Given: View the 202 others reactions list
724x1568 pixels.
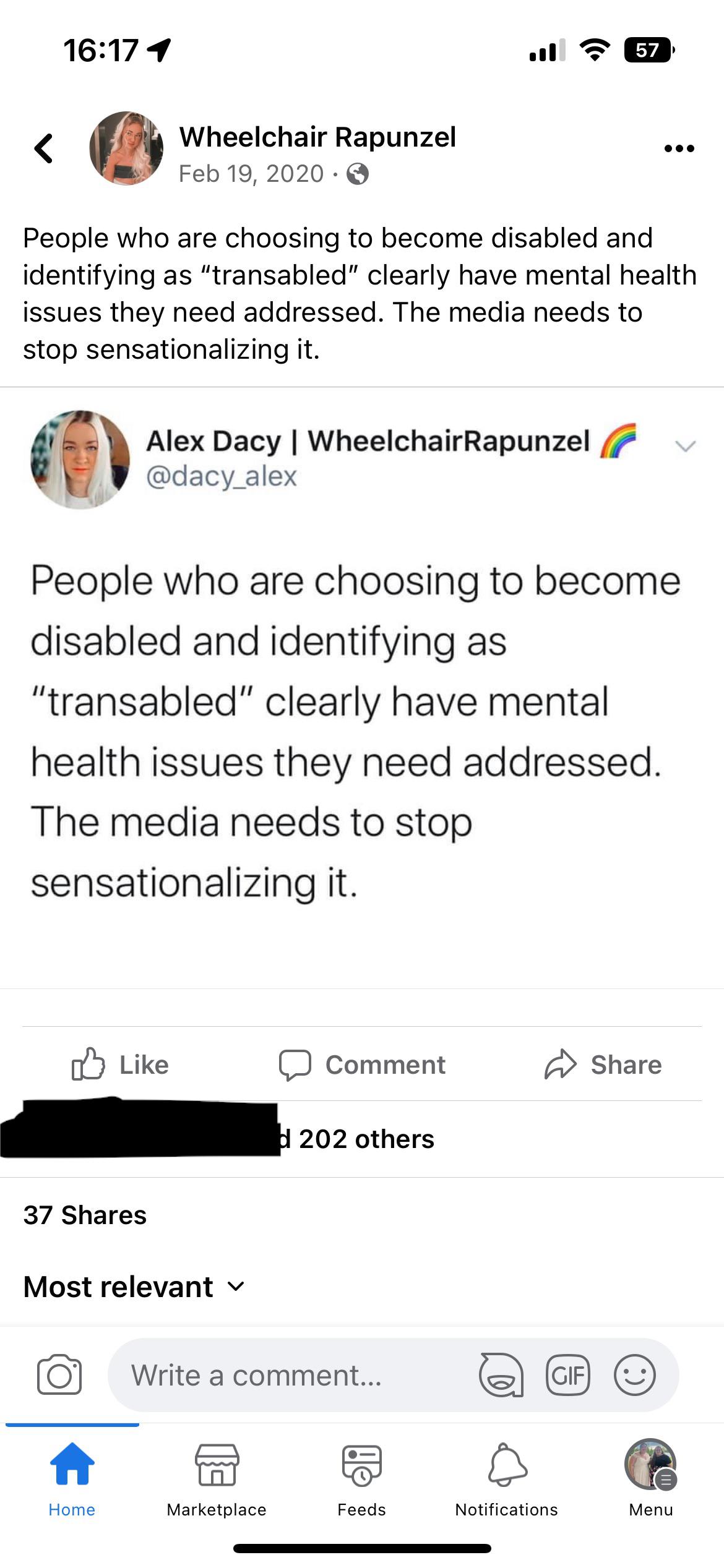Looking at the screenshot, I should pos(366,1139).
